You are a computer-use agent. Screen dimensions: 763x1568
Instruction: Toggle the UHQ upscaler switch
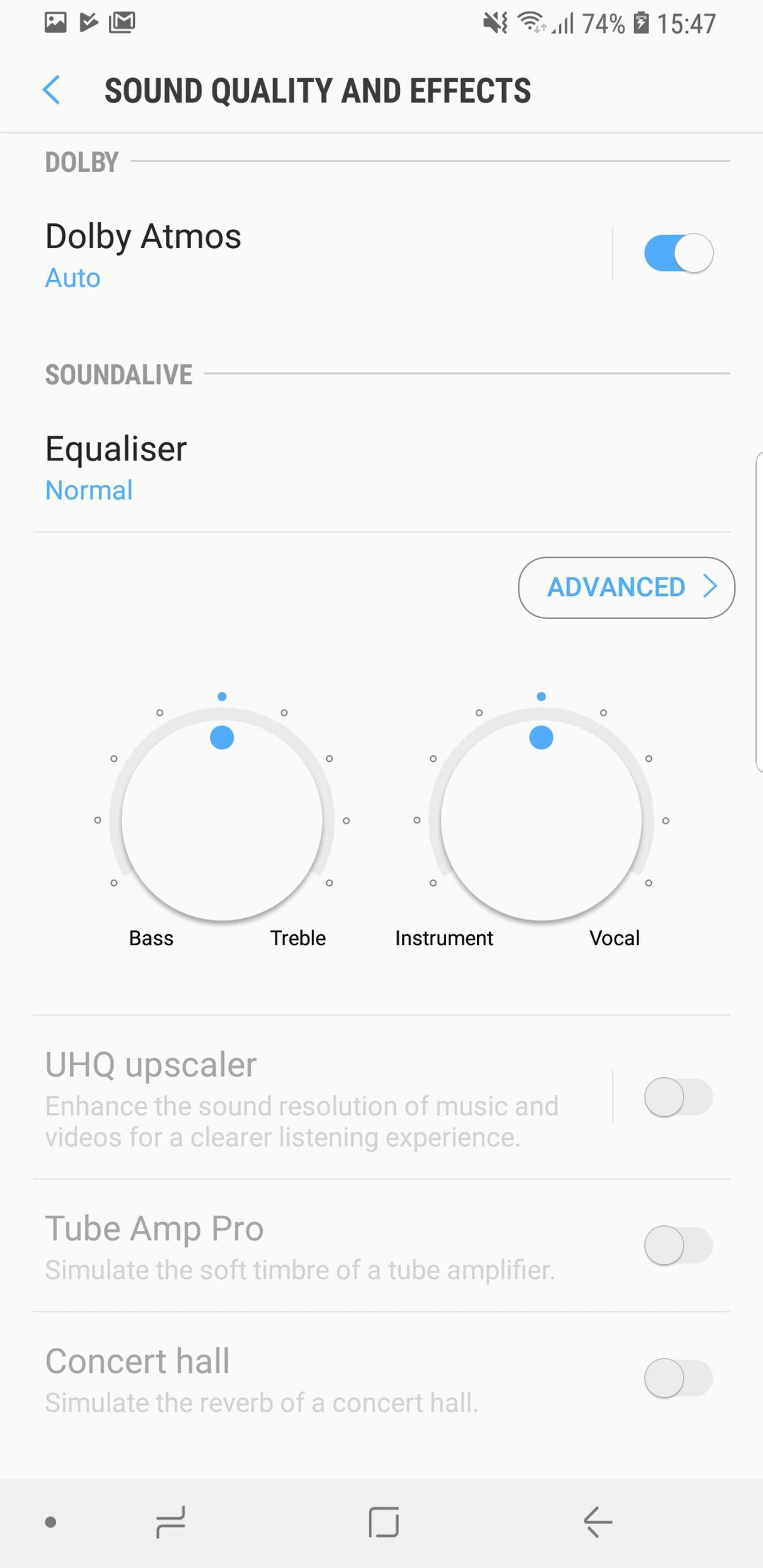point(678,1097)
